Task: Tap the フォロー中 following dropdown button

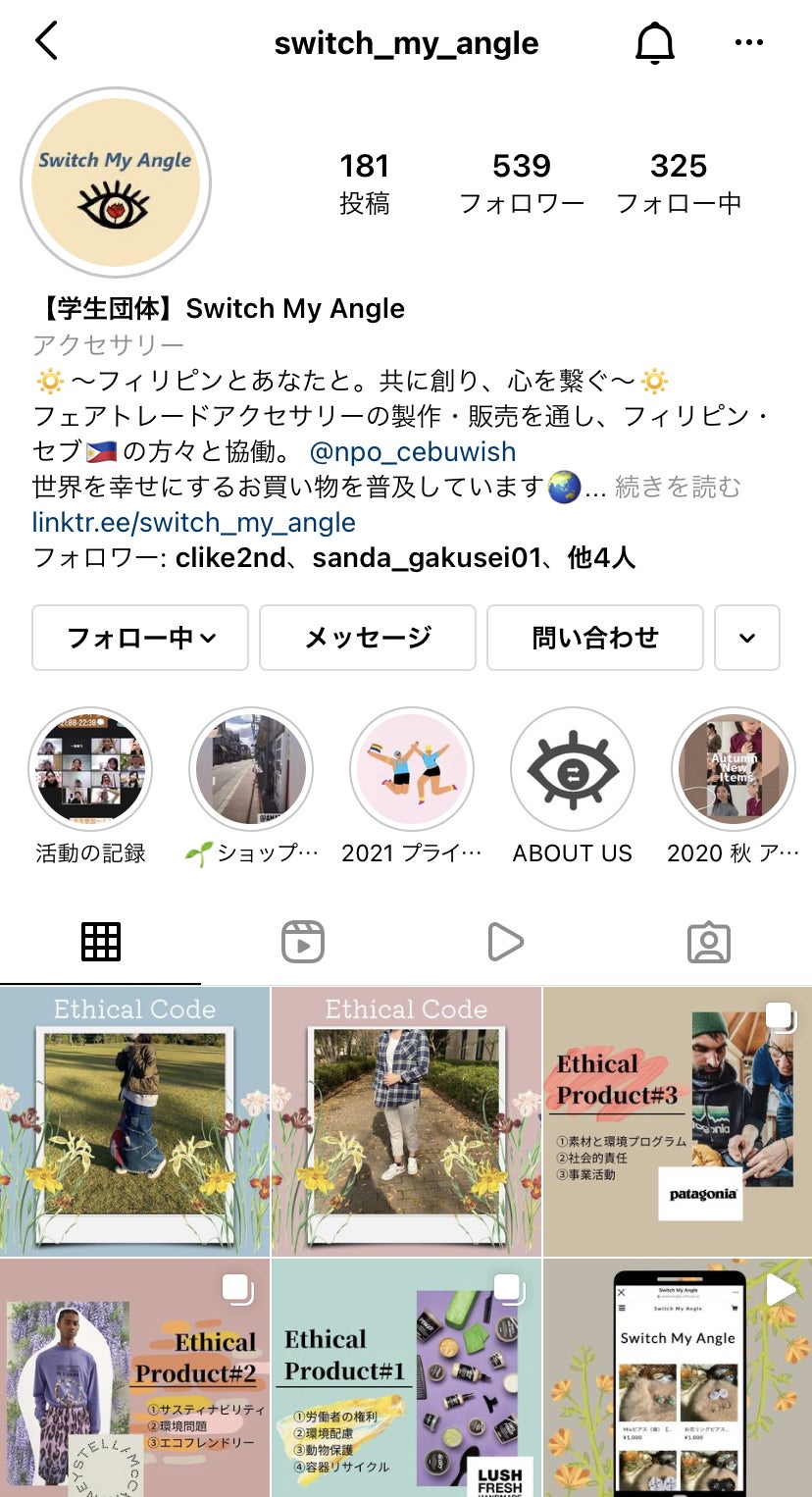Action: pos(140,638)
